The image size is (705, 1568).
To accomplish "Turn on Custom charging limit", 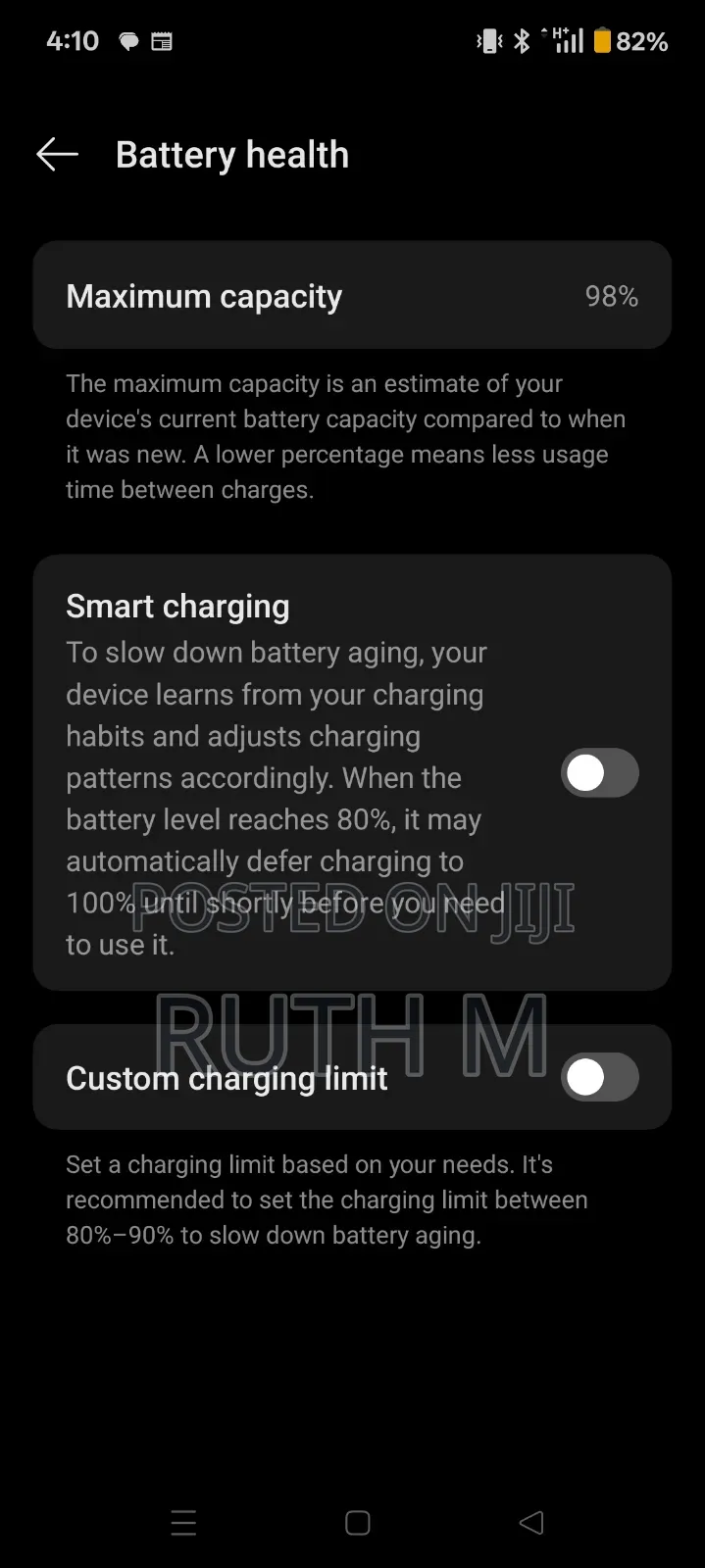I will (x=599, y=1077).
